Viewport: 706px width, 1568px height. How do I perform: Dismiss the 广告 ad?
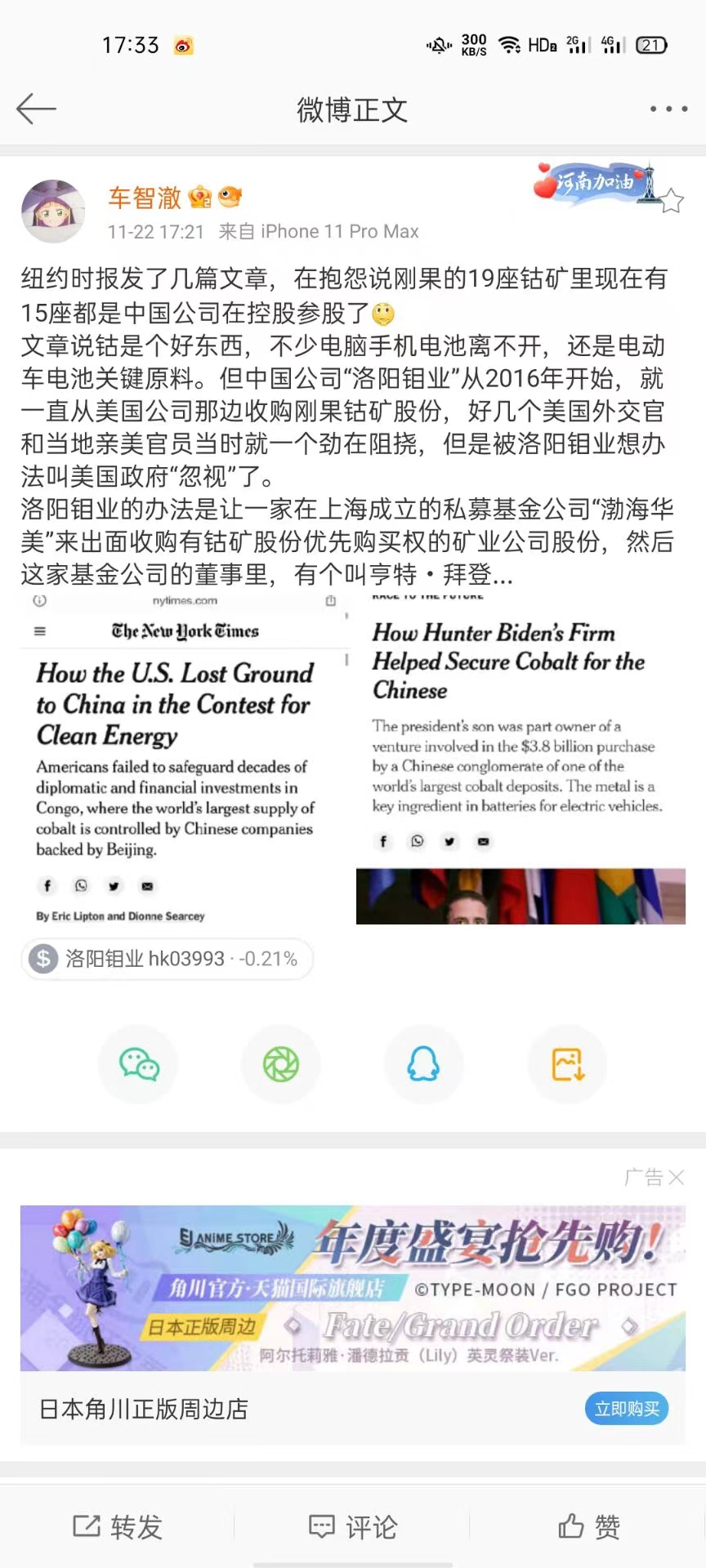tap(675, 1178)
